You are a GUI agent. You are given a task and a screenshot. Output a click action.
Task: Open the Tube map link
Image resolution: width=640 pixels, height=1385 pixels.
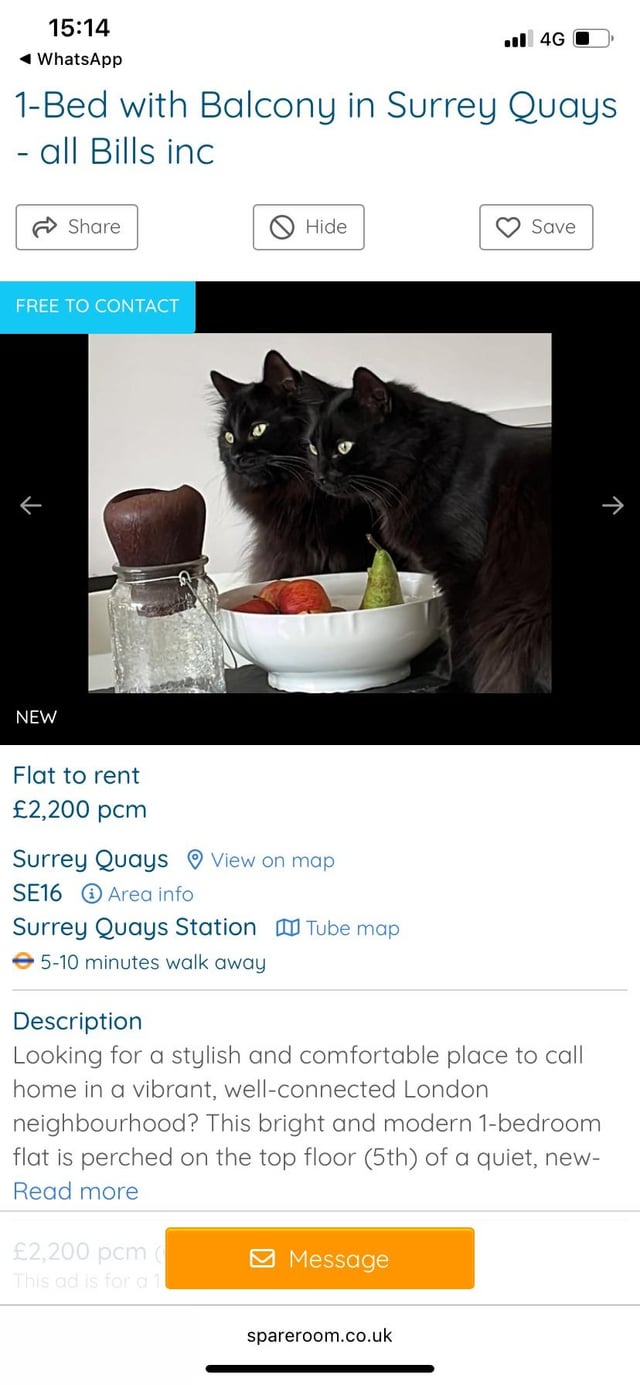click(338, 928)
